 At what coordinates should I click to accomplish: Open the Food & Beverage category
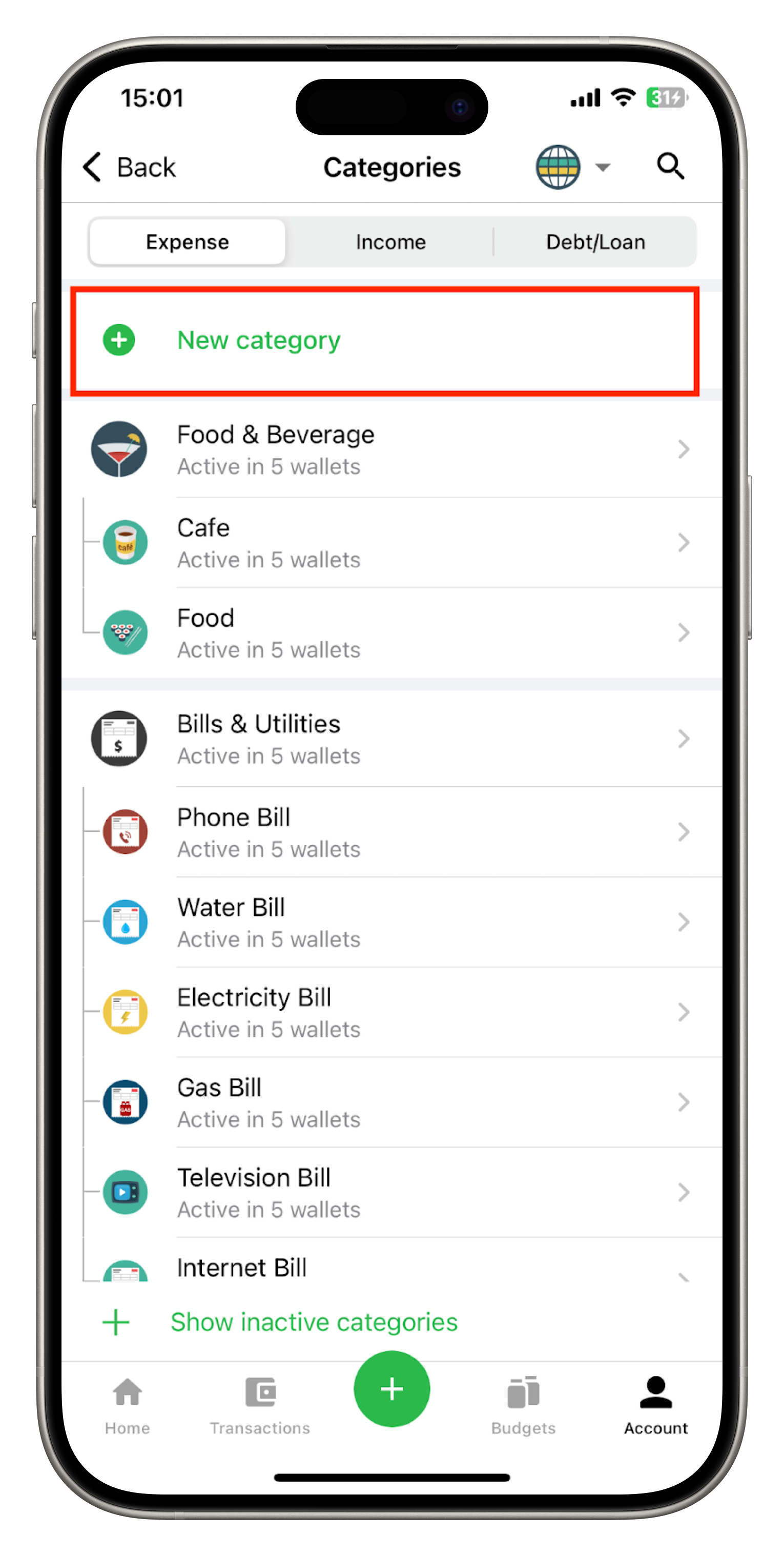coord(386,449)
